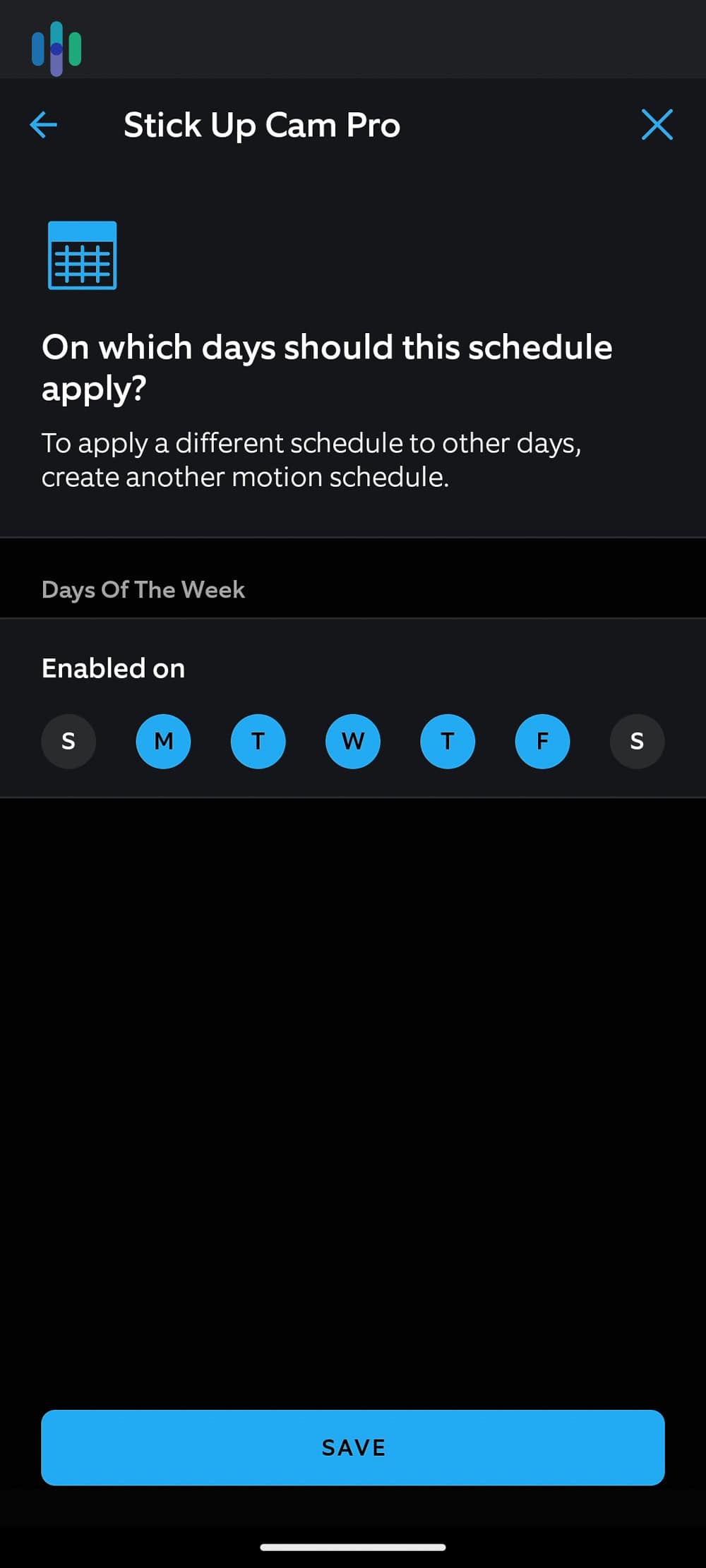
Task: Tap the Days Of The Week header
Action: coord(143,590)
